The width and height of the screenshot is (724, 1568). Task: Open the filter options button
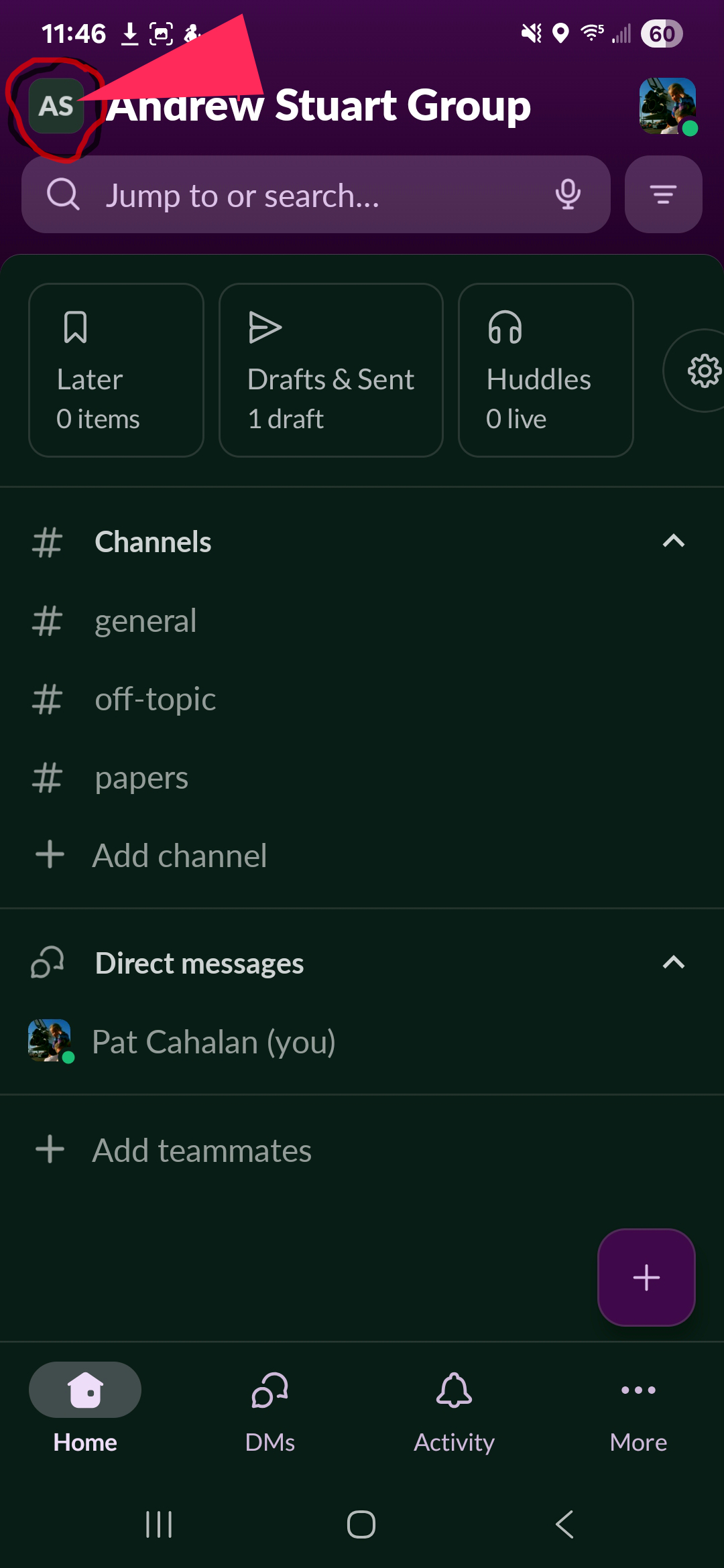point(663,195)
